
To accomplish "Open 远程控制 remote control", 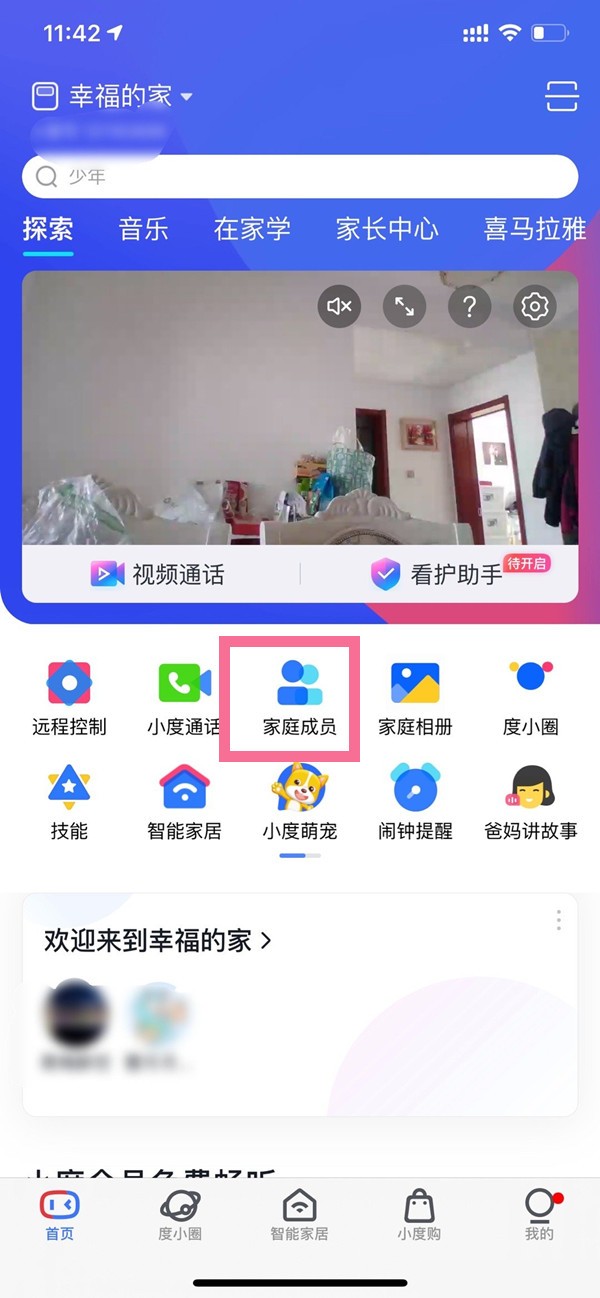I will click(69, 699).
